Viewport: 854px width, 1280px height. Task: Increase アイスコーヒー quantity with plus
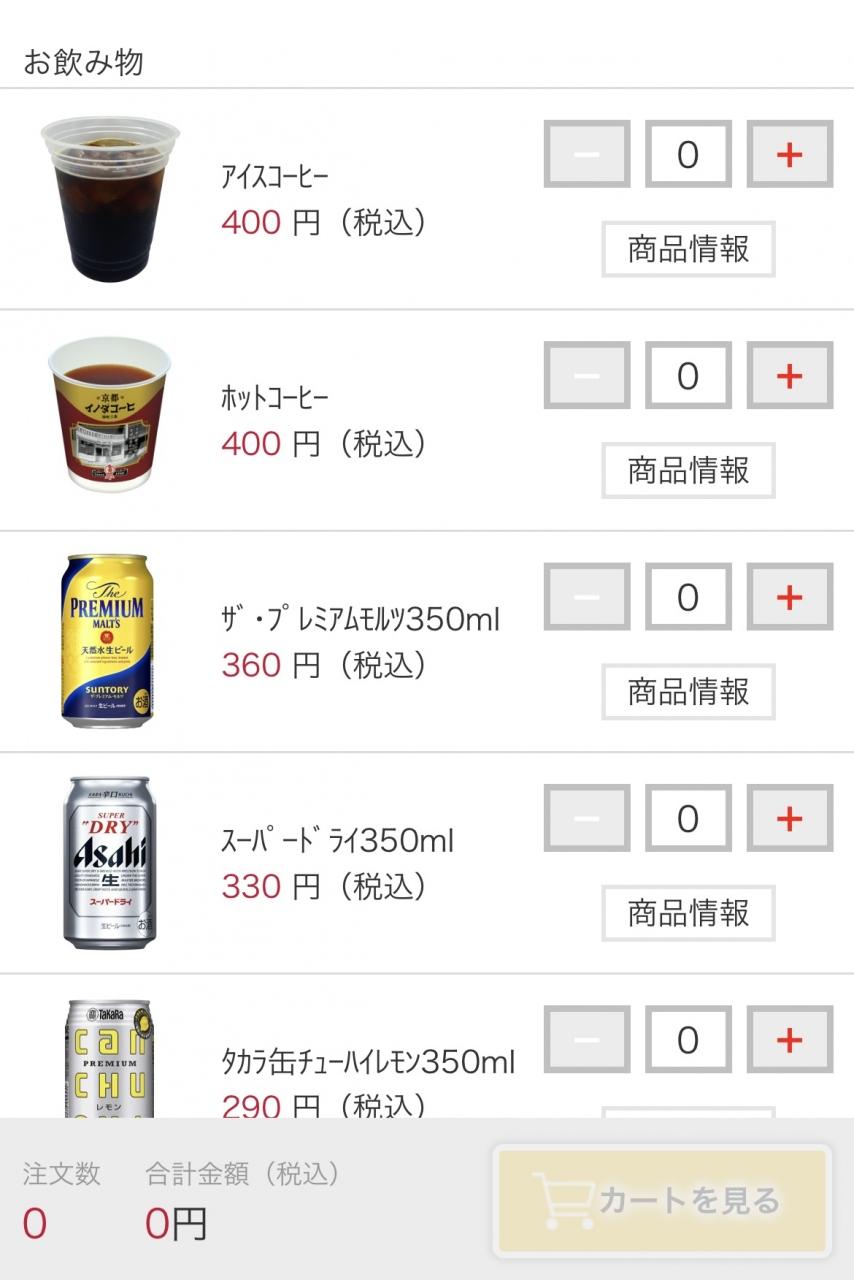pyautogui.click(x=790, y=154)
